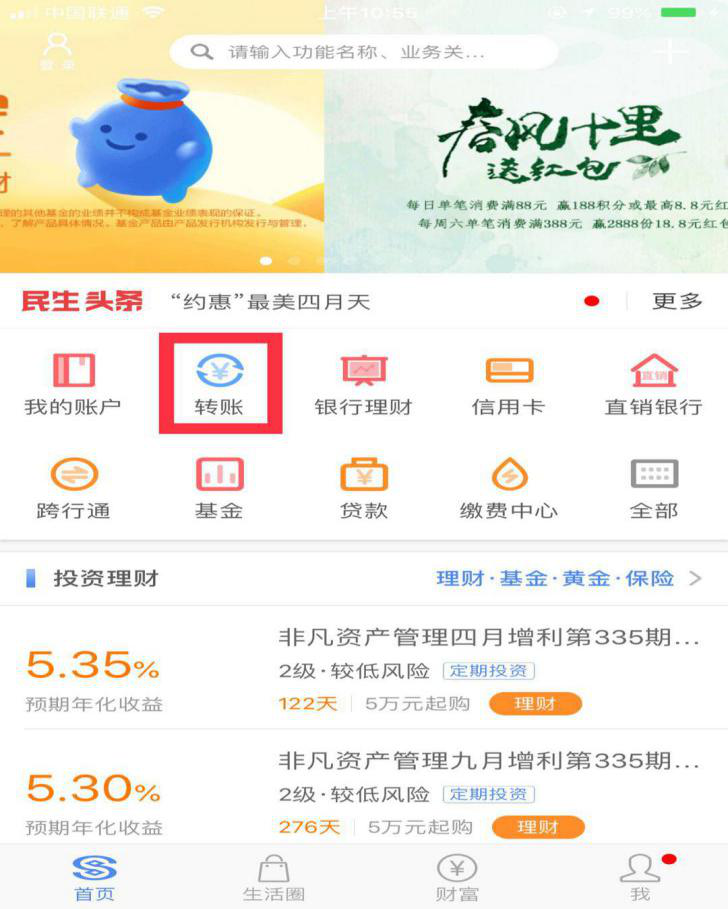The image size is (728, 909).
Task: Open 我的账户
Action: 73,384
